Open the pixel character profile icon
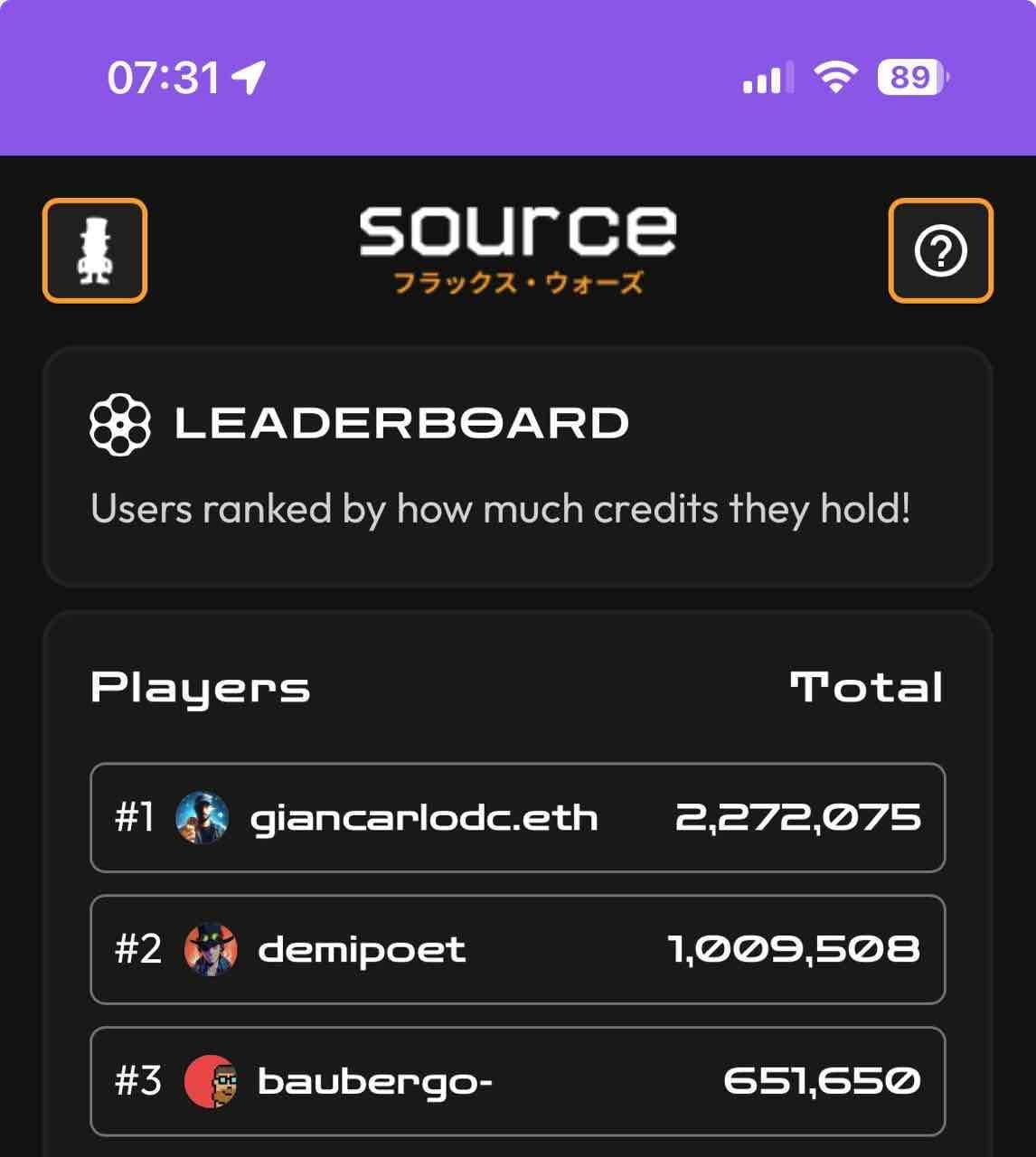This screenshot has width=1036, height=1157. (94, 250)
